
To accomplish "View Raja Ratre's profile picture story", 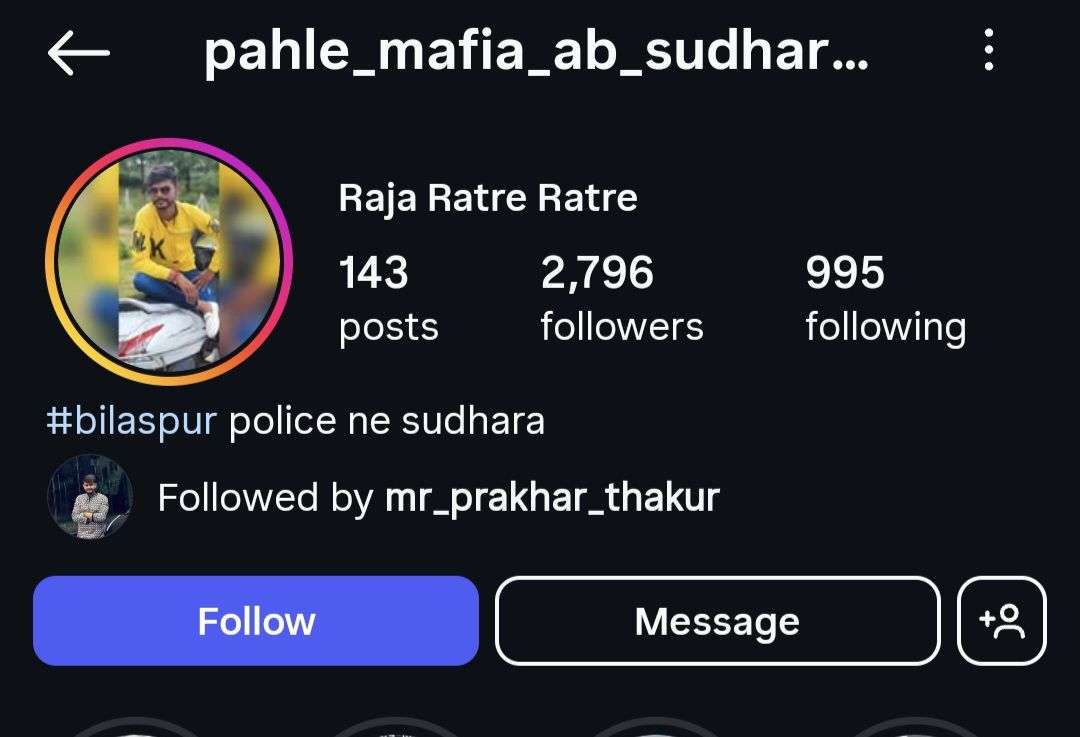I will (x=168, y=262).
